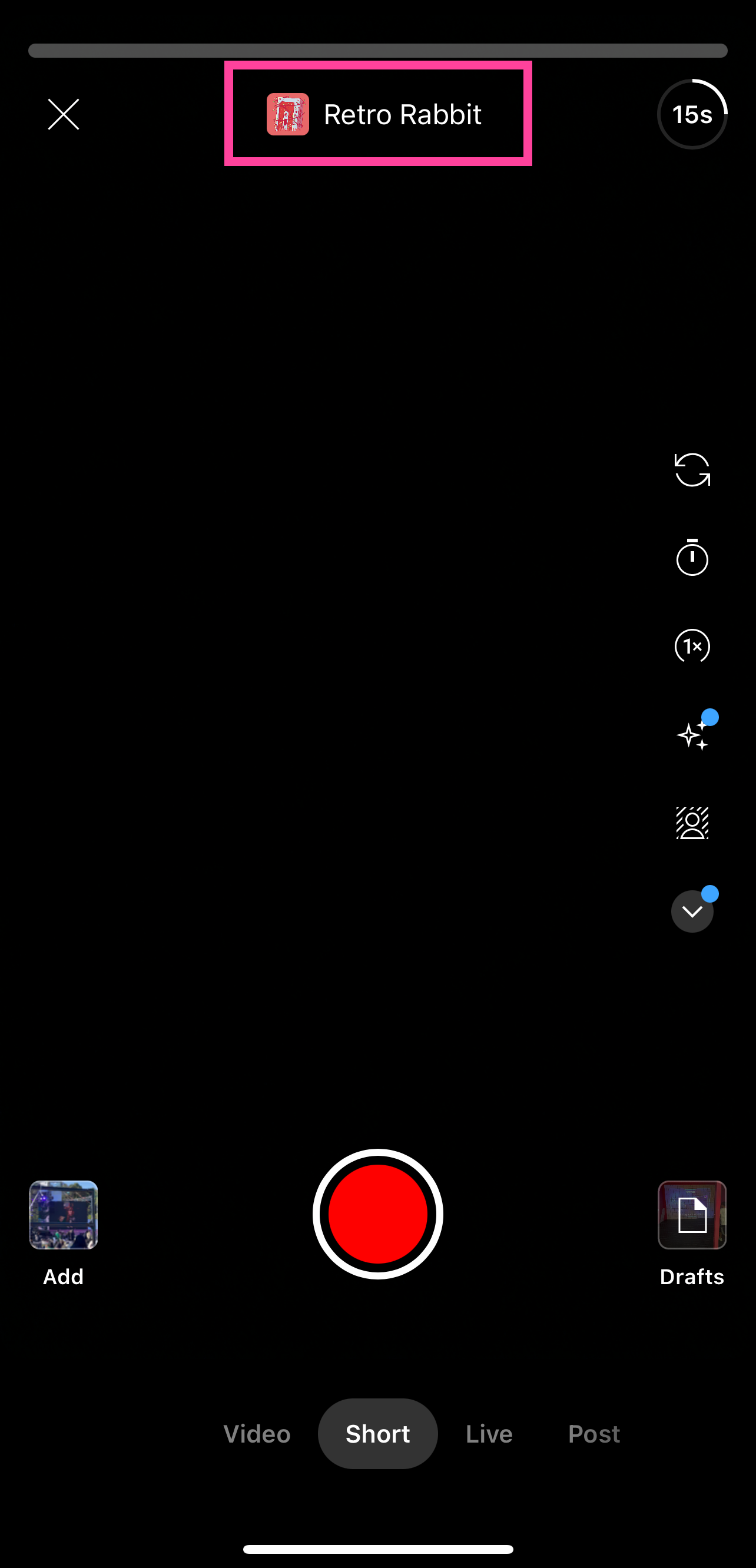
Task: Open the green screen background tool
Action: tap(692, 823)
